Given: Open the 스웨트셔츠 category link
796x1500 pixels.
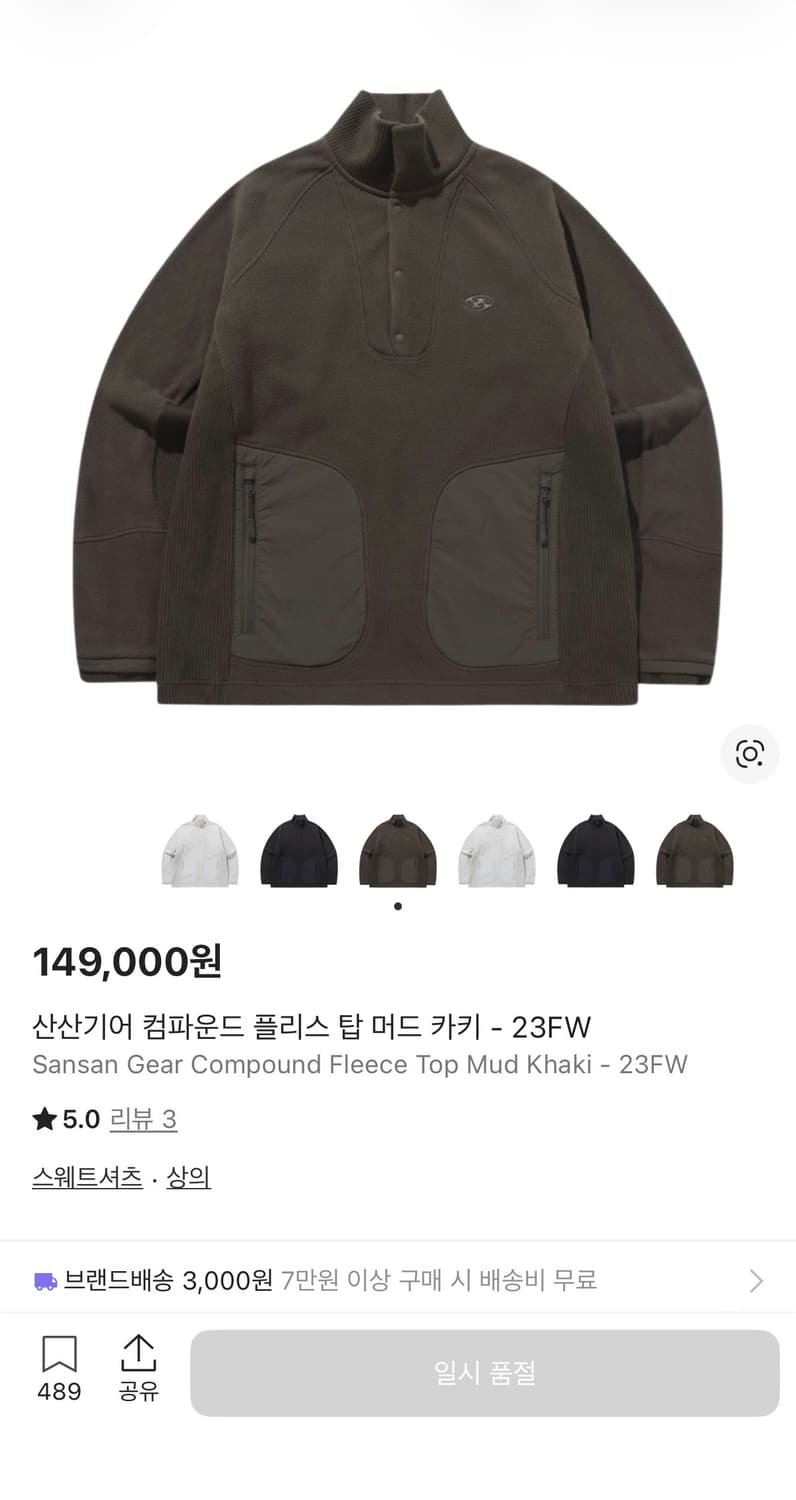Looking at the screenshot, I should [86, 1177].
